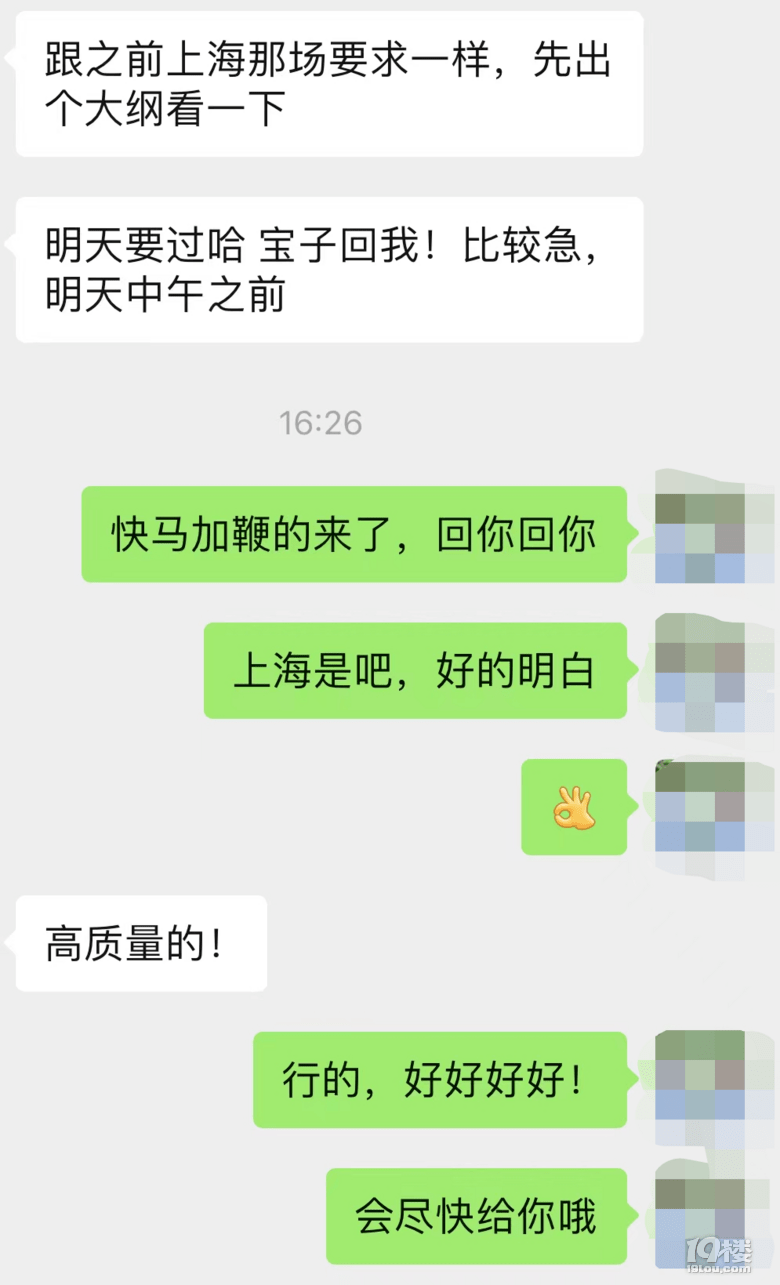Open the avatar beside the '快马加鞭的来了' message
Screen dimensions: 780x1285
coord(714,533)
